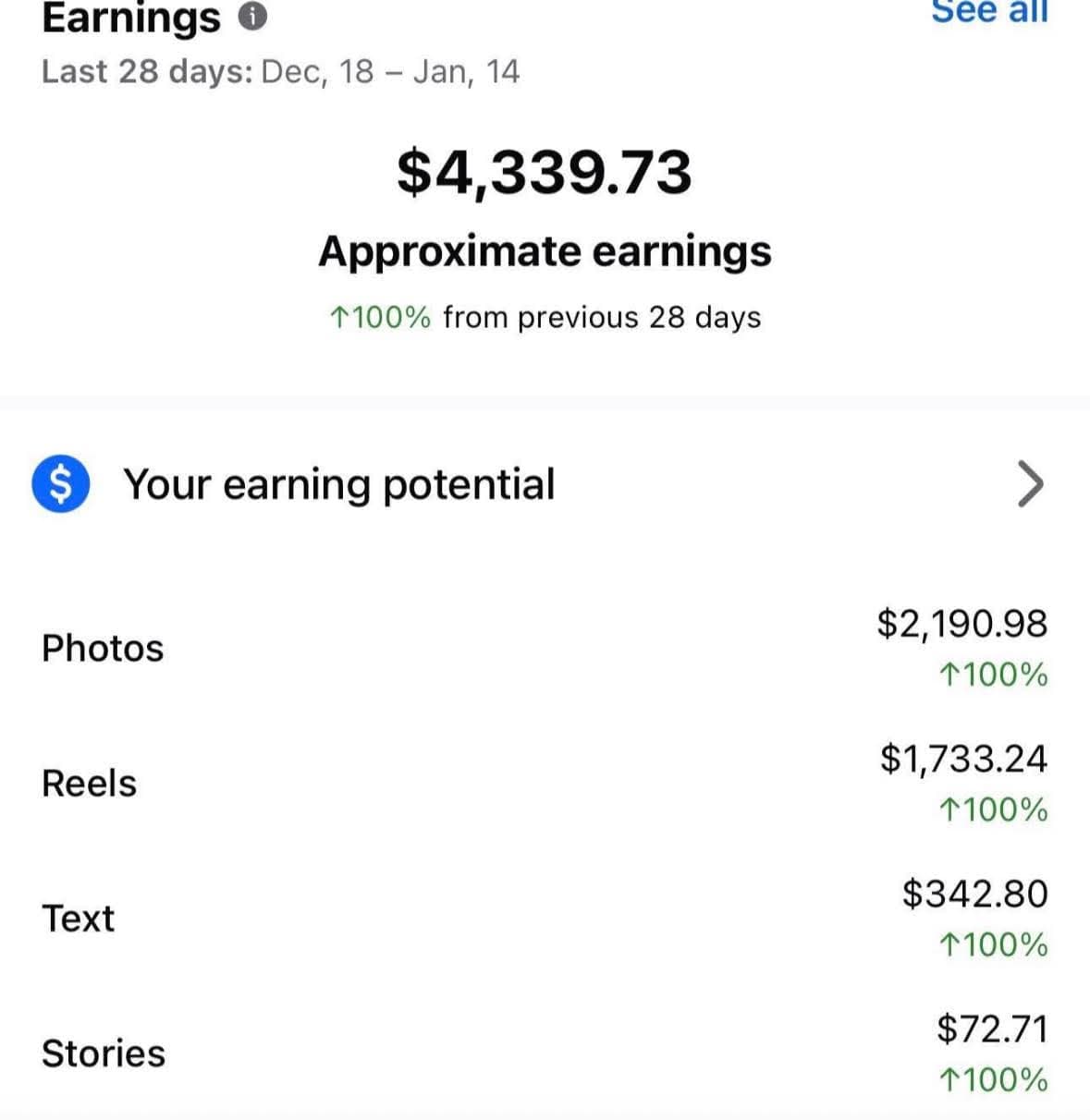Tap the arrow beside 'from previous 28 days'
The height and width of the screenshot is (1120, 1090).
click(339, 317)
